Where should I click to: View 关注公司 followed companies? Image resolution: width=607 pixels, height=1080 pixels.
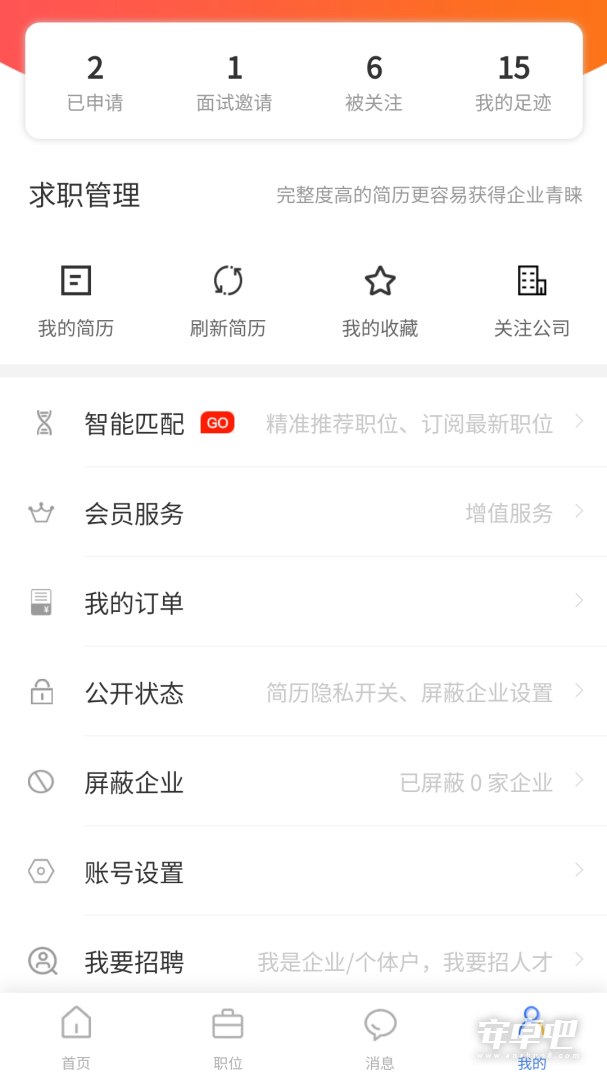tap(532, 301)
